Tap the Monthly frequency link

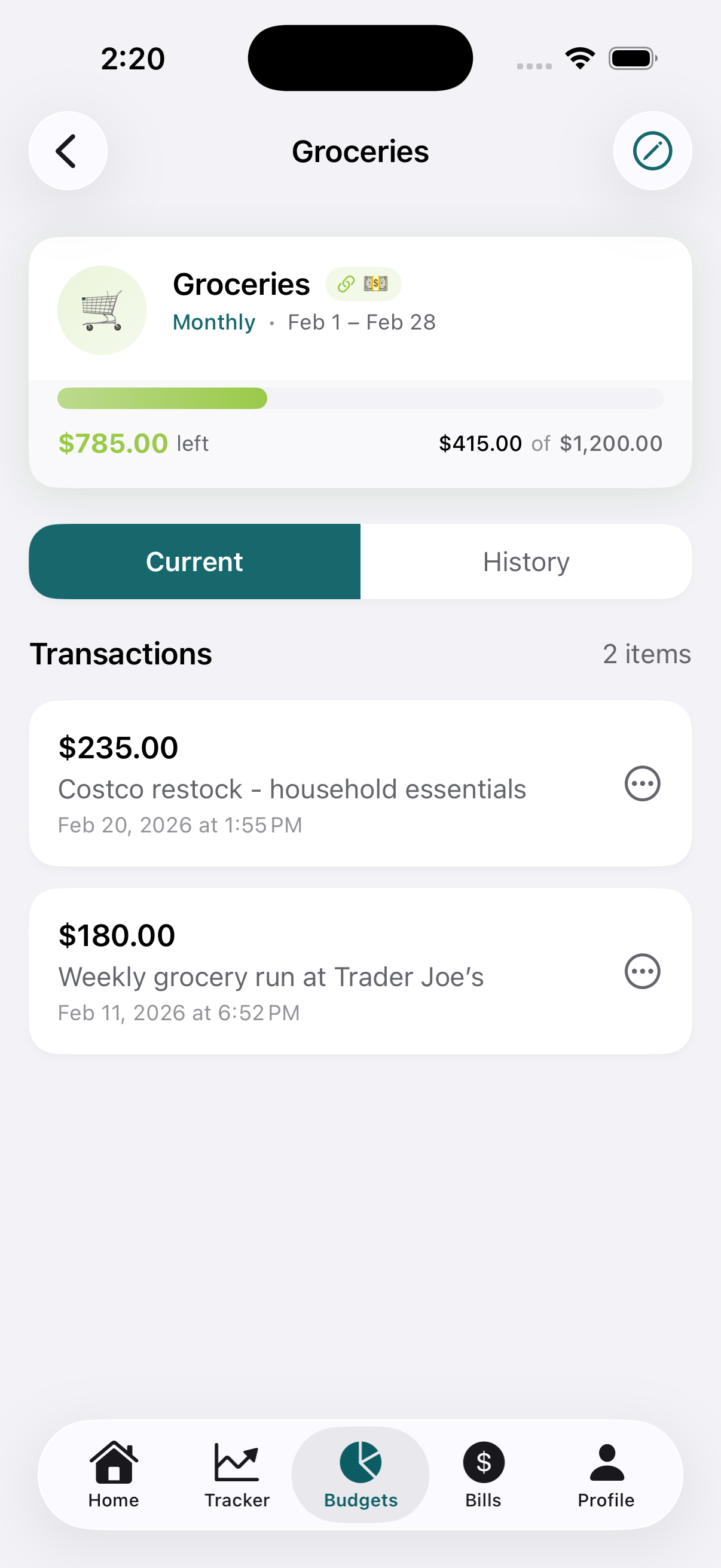click(x=213, y=322)
